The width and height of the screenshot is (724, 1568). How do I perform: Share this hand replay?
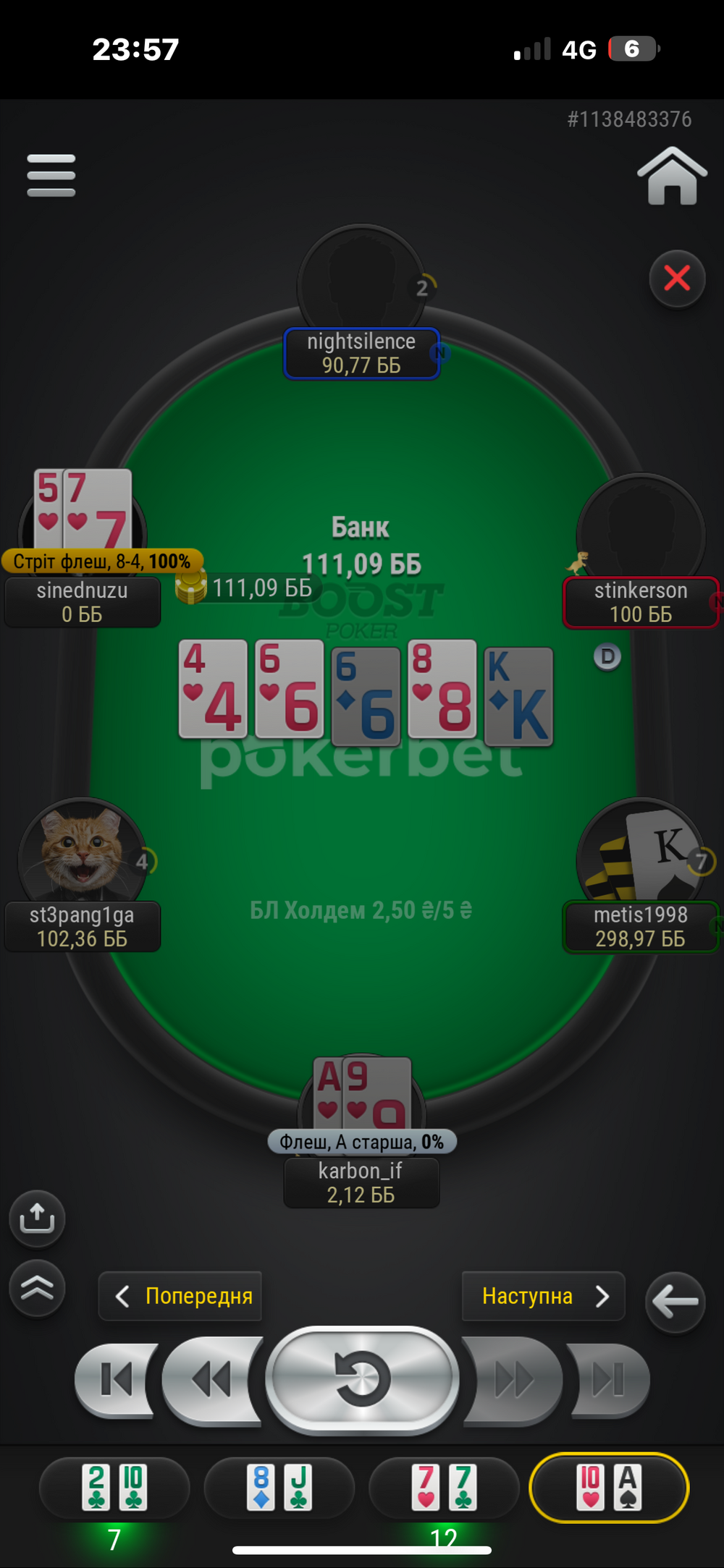[x=37, y=1219]
